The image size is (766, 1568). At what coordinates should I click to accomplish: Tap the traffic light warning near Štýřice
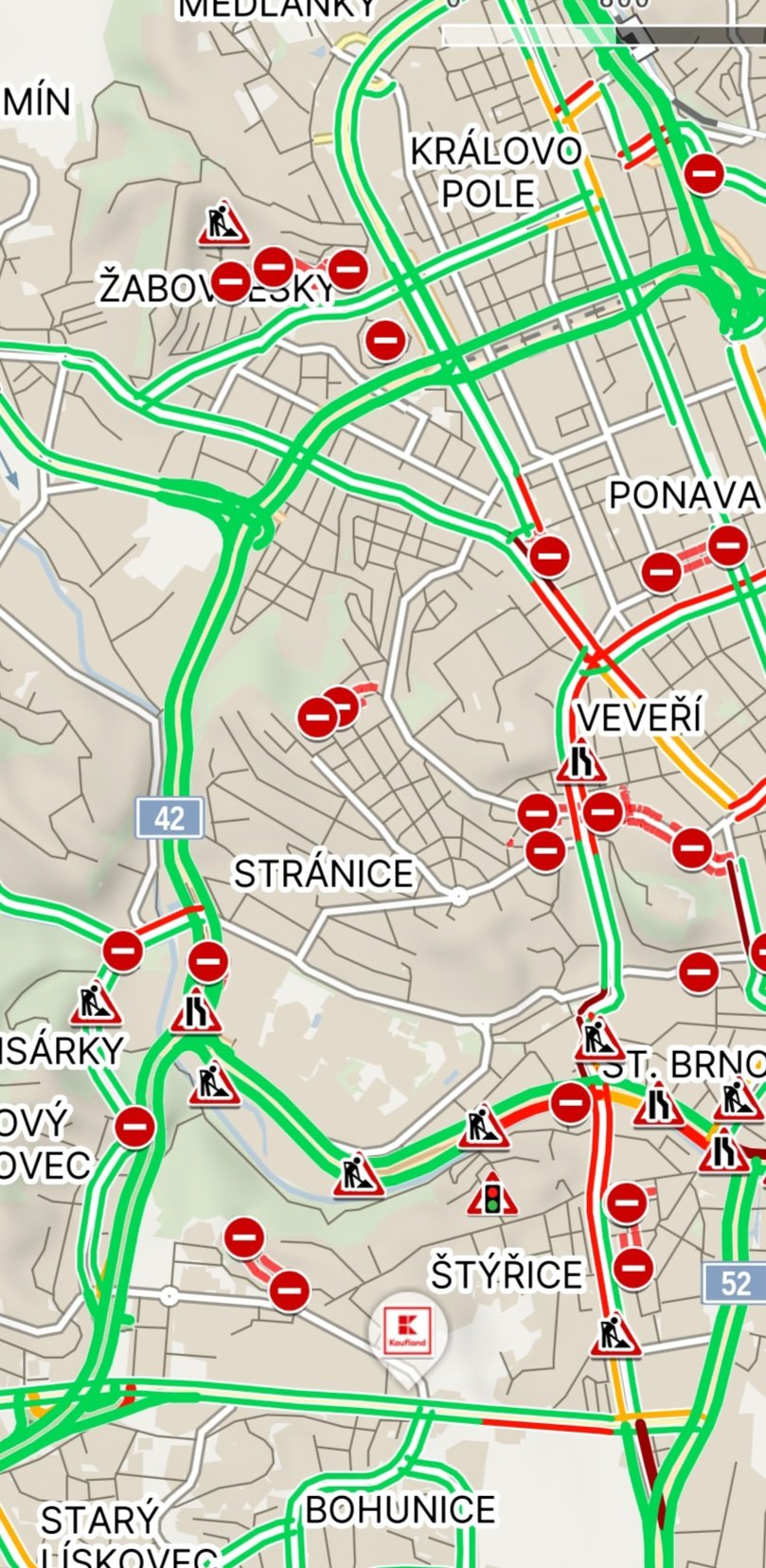492,1195
